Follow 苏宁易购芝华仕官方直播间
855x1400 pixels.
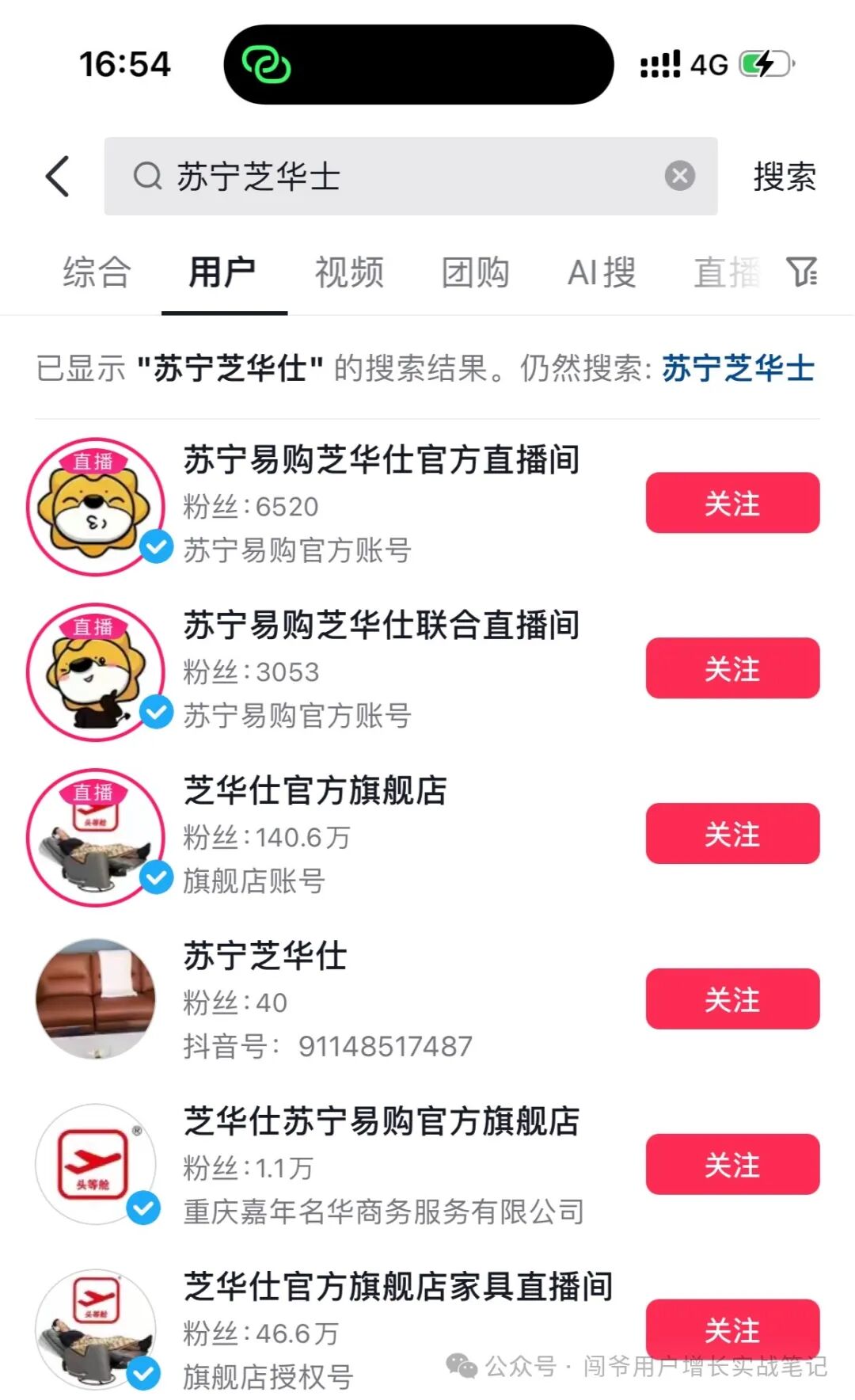click(x=732, y=503)
